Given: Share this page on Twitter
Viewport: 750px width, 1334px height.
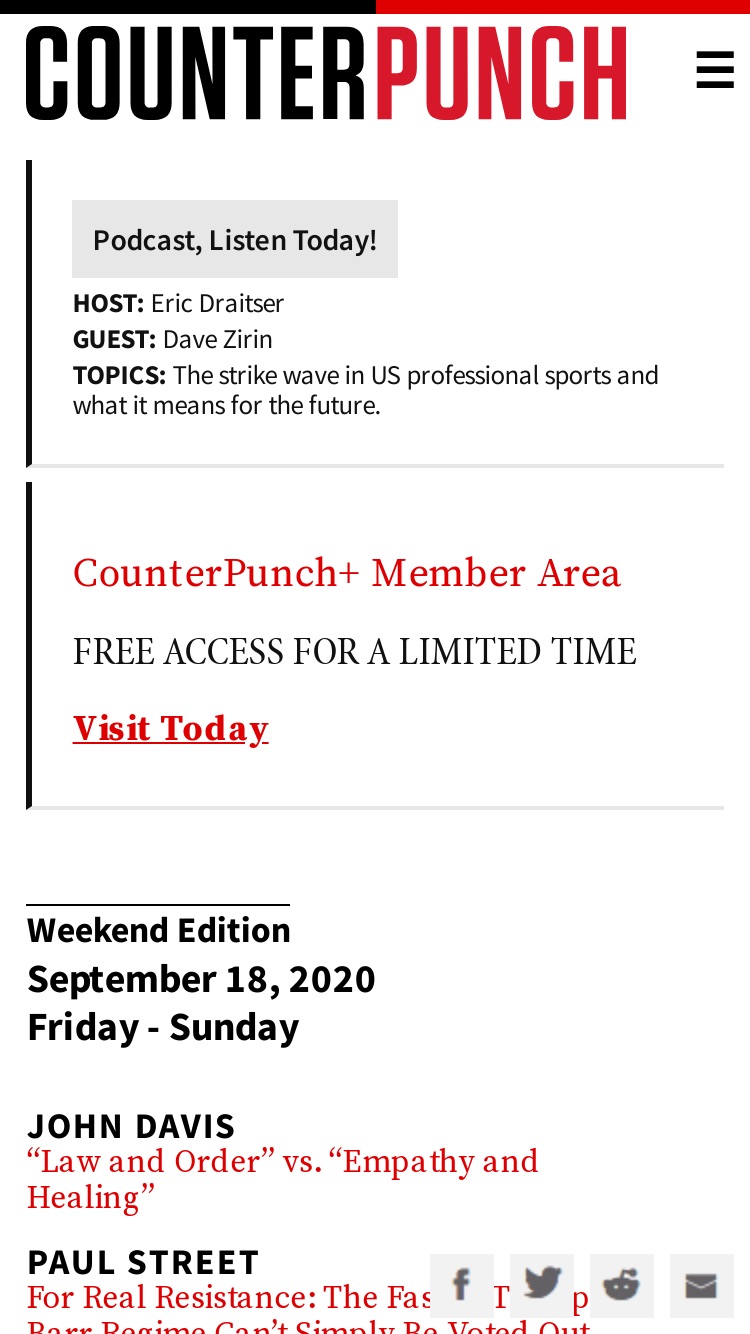Looking at the screenshot, I should (x=542, y=1286).
